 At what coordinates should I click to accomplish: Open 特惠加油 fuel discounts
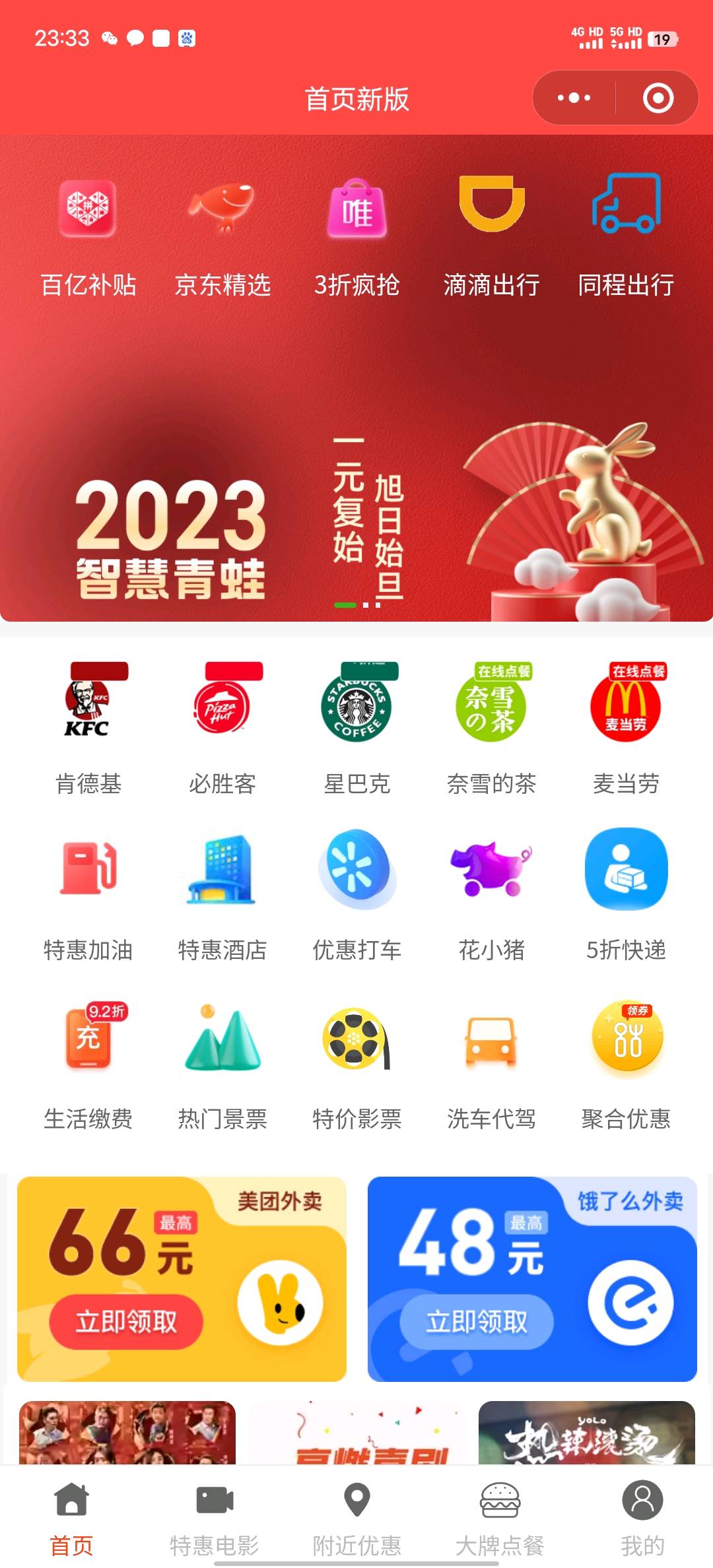[88, 894]
